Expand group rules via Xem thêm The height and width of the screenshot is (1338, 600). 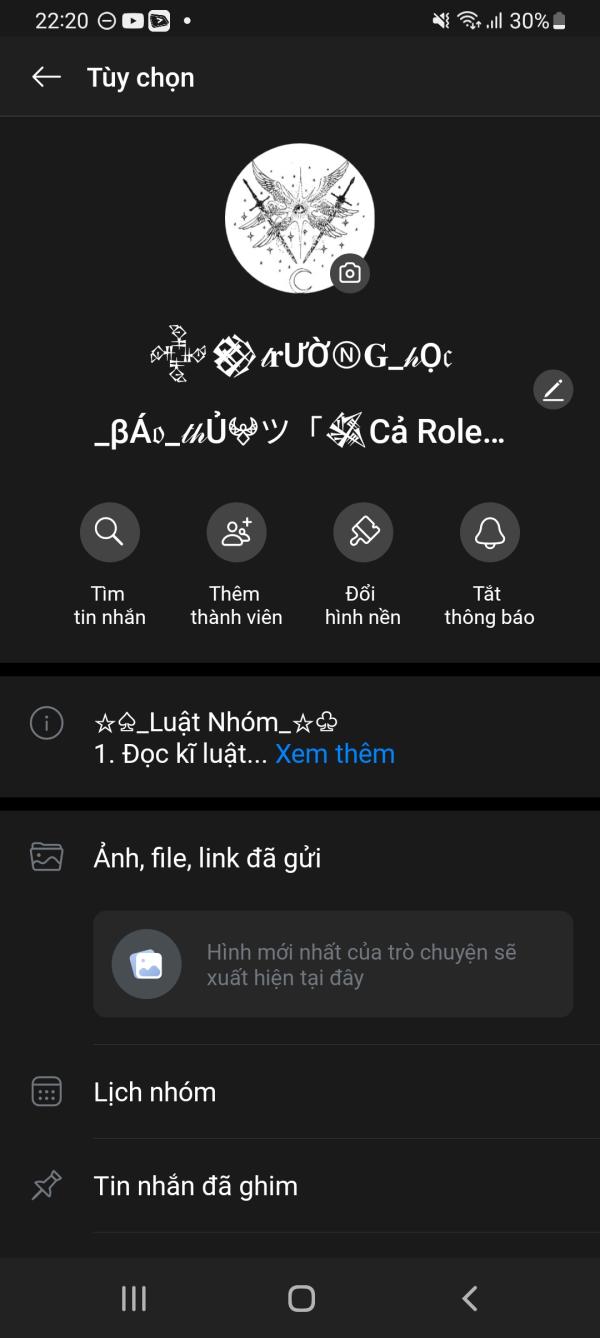click(x=335, y=754)
